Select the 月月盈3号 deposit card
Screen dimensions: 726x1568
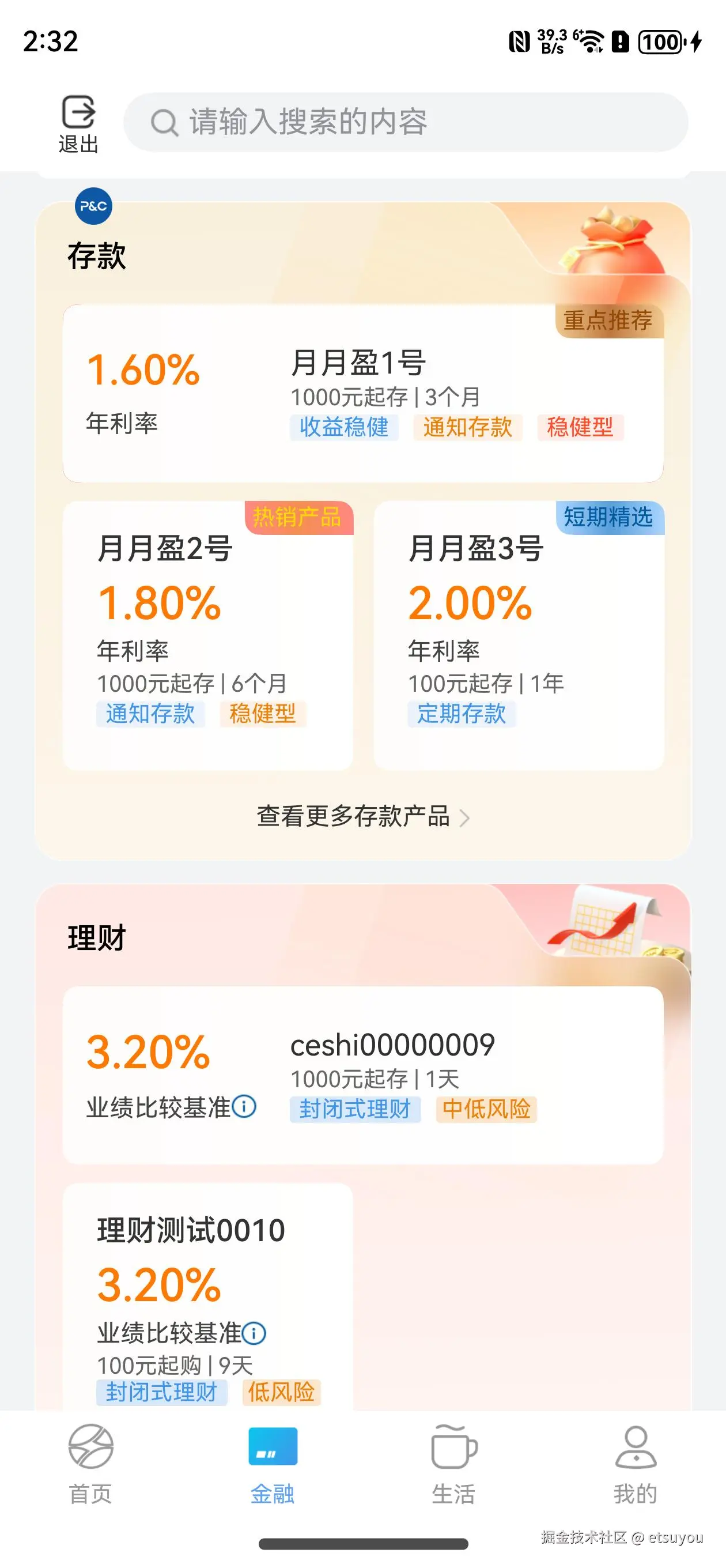click(519, 635)
